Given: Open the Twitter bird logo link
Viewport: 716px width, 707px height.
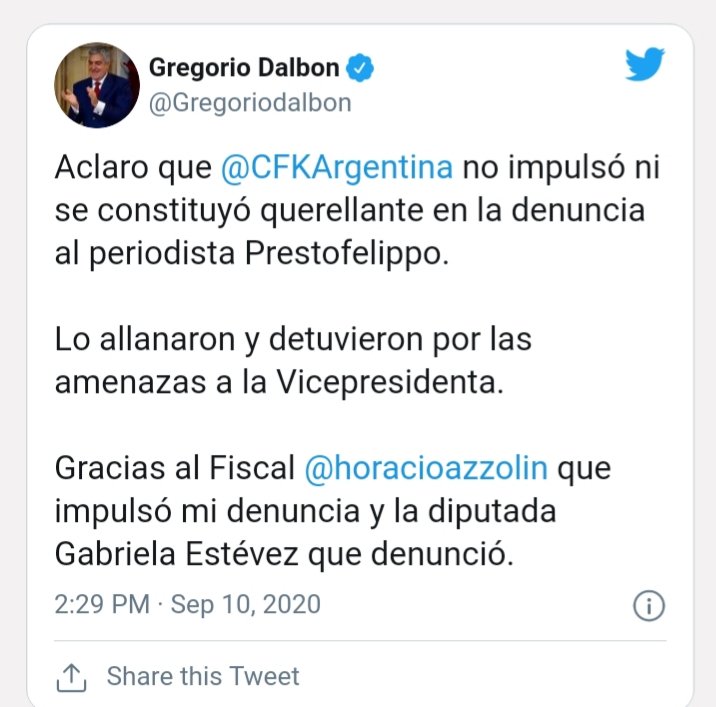Looking at the screenshot, I should coord(645,66).
